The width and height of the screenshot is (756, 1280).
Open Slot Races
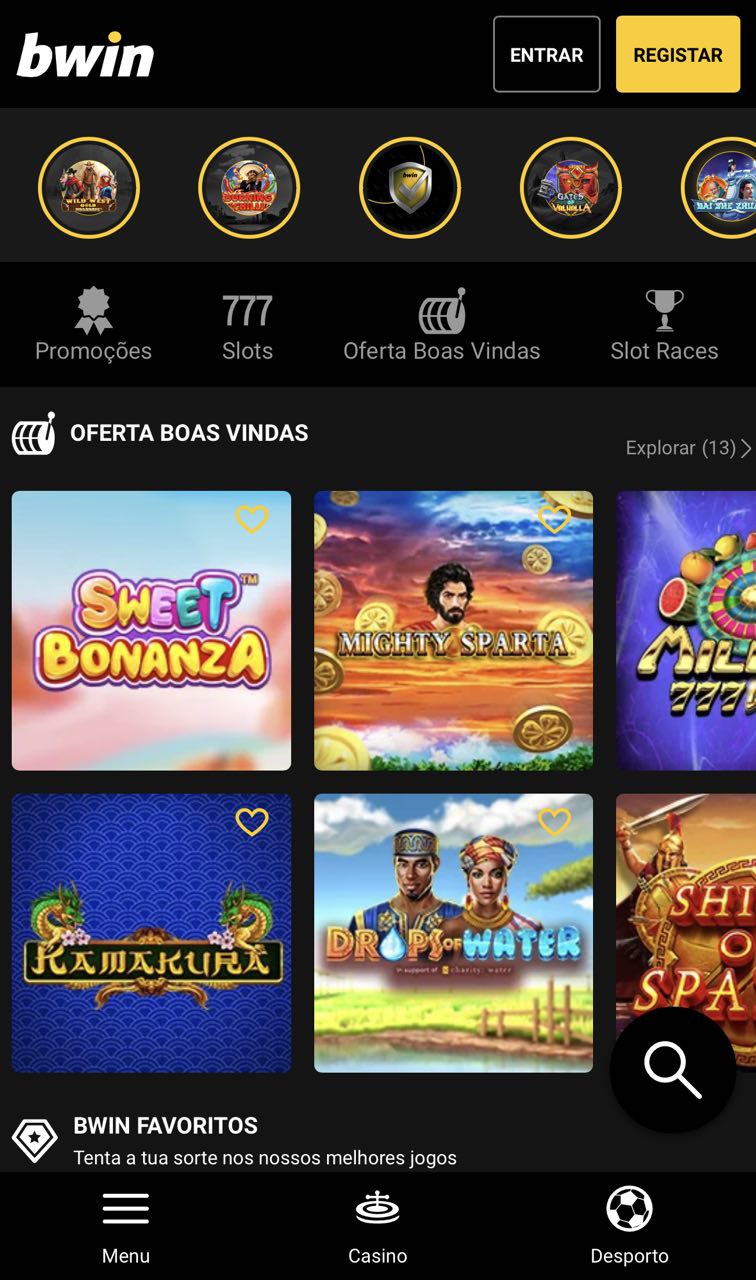(664, 326)
